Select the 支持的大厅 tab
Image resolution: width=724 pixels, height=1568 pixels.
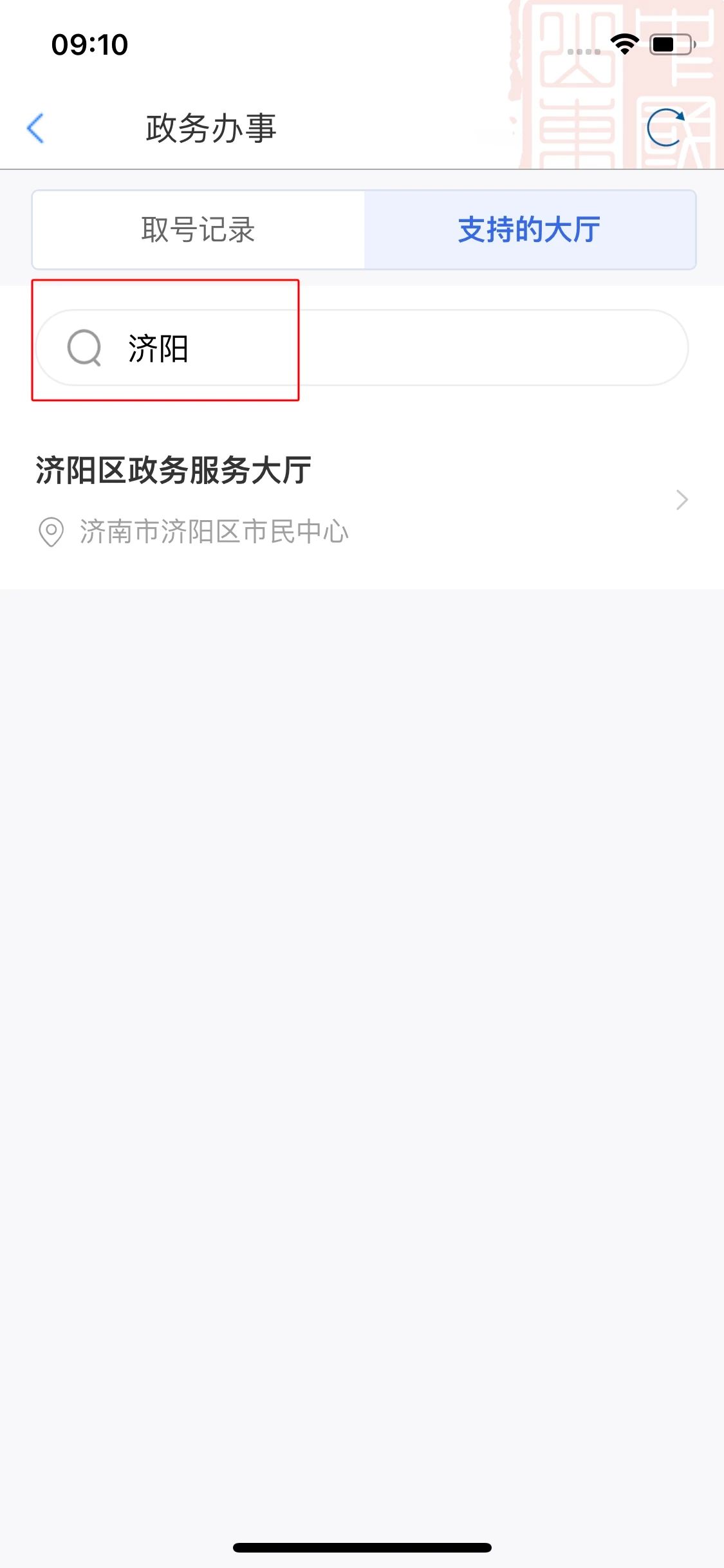tap(530, 230)
